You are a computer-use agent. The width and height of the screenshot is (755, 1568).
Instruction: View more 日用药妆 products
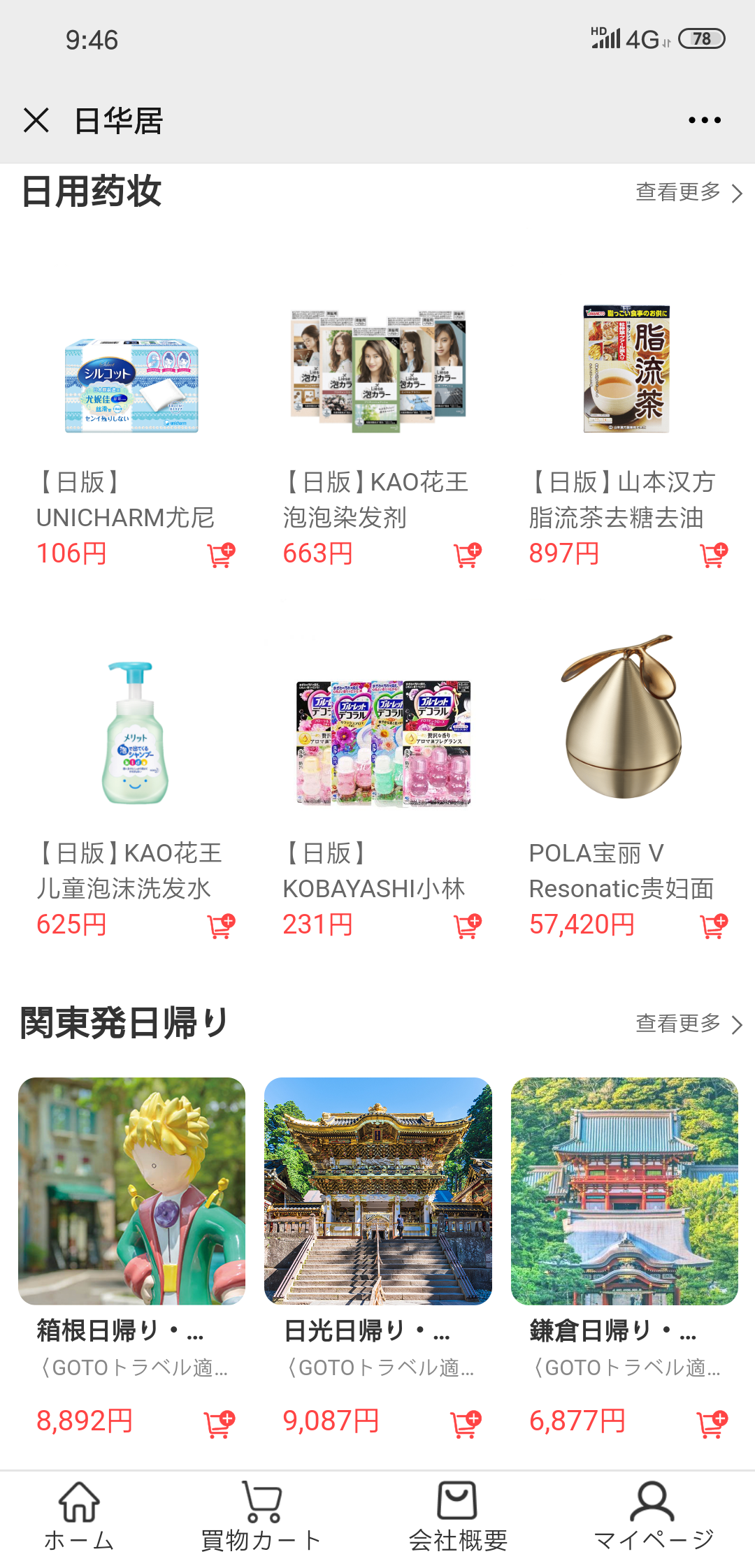click(x=689, y=192)
